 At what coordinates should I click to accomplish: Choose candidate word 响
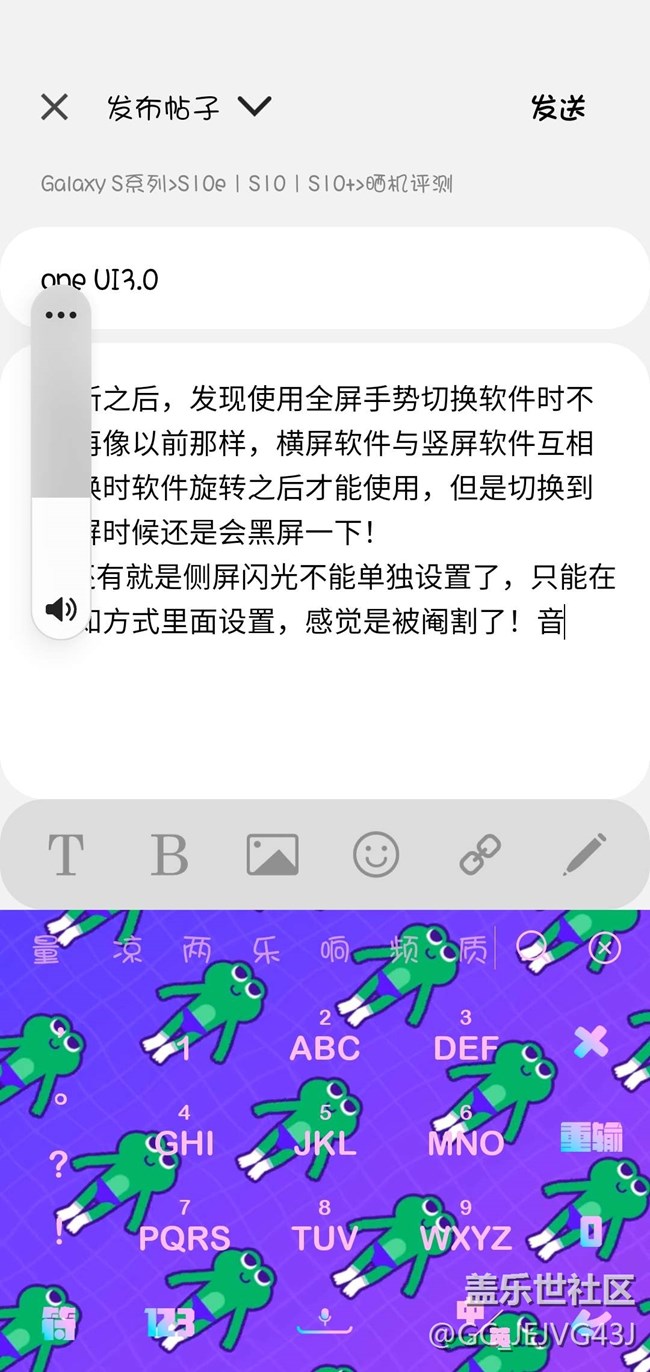coord(334,948)
